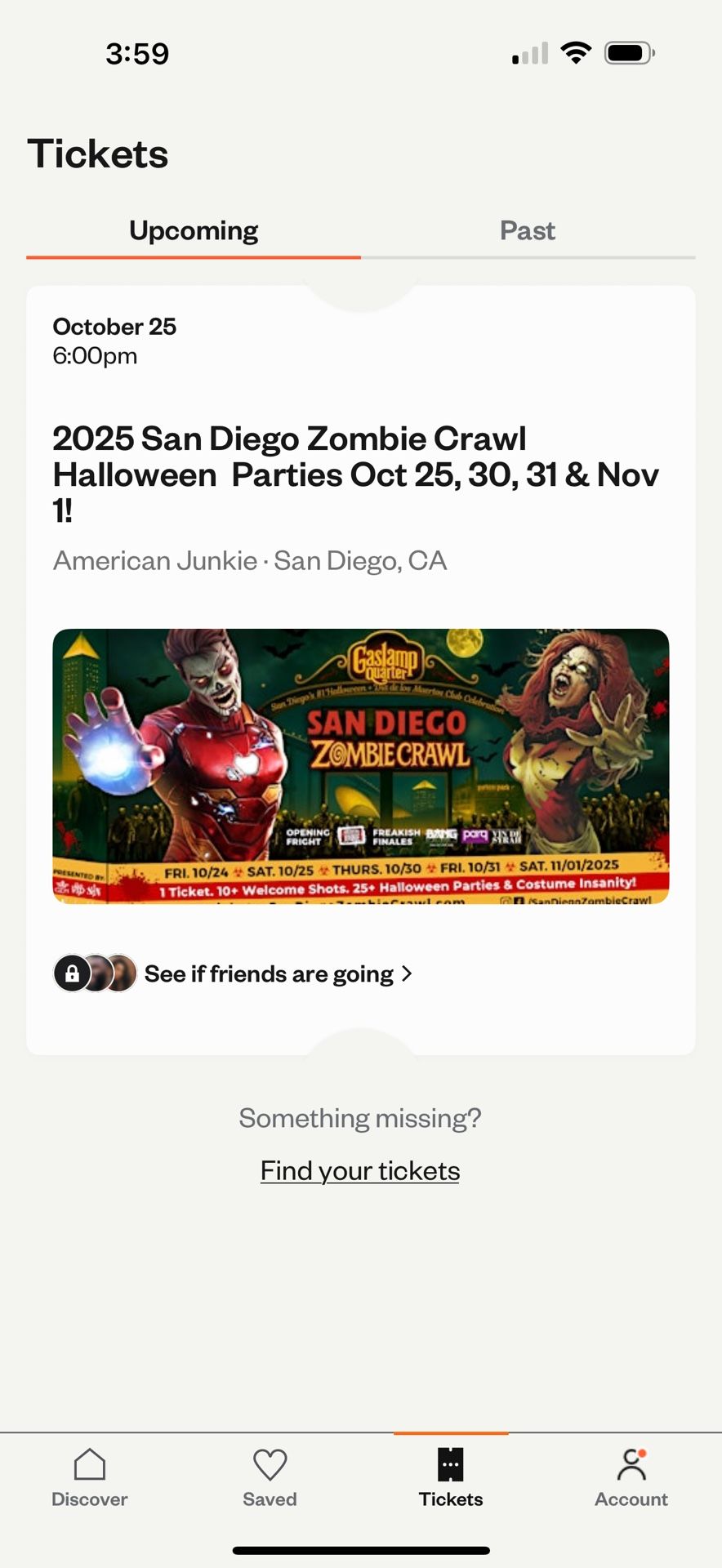The height and width of the screenshot is (1568, 722).
Task: Tap the 2025 San Diego Zombie Crawl title
Action: (355, 474)
